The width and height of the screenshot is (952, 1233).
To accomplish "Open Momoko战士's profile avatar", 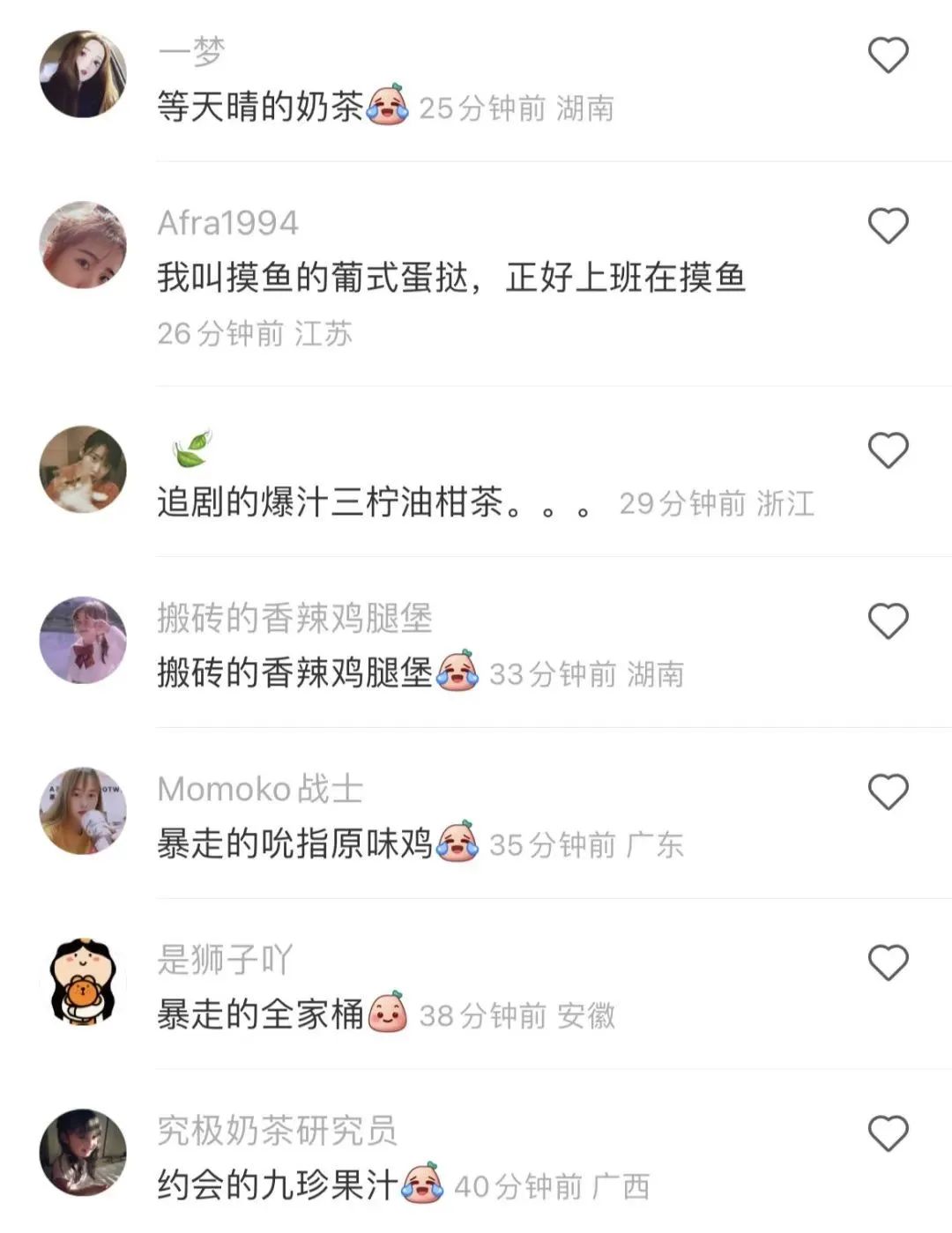I will tap(83, 811).
